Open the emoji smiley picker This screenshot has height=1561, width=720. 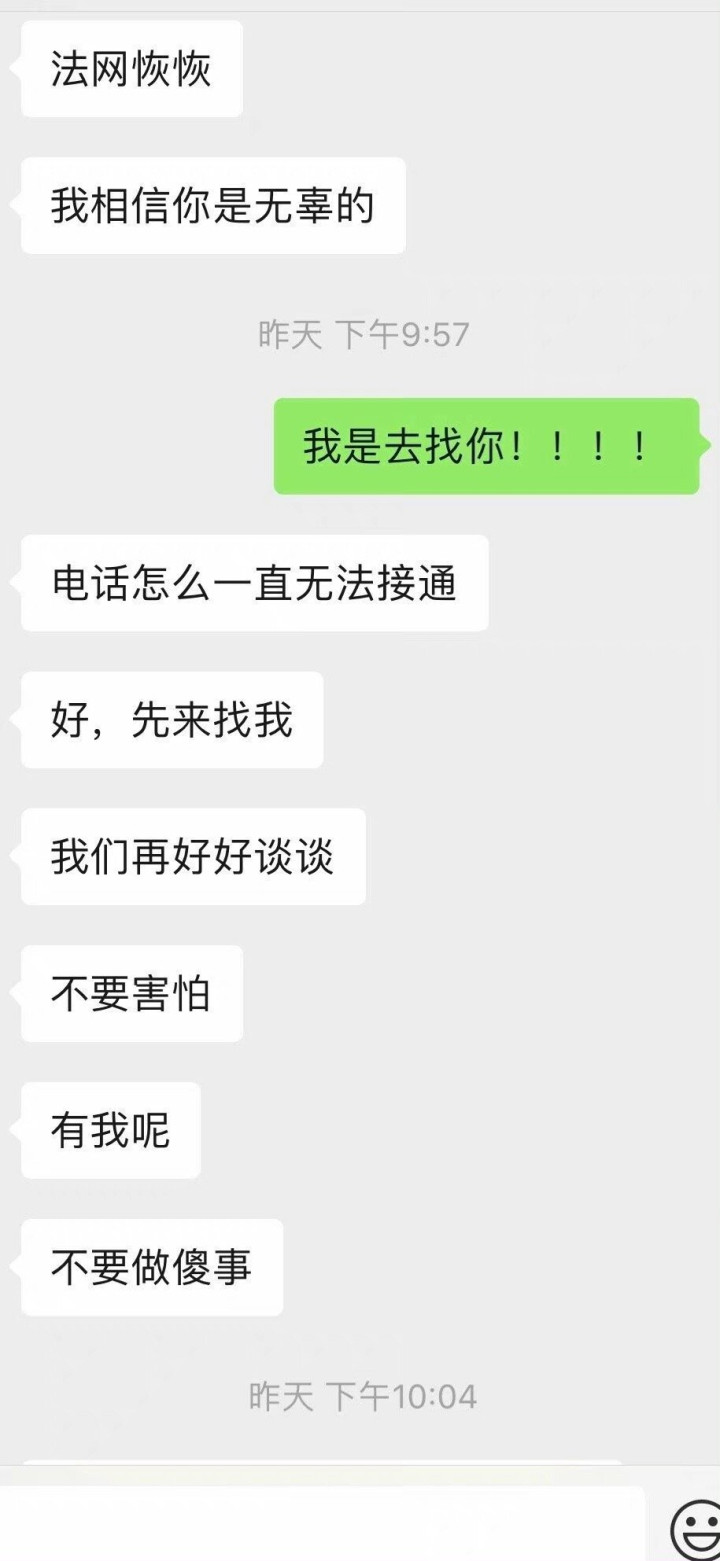pyautogui.click(x=695, y=1530)
